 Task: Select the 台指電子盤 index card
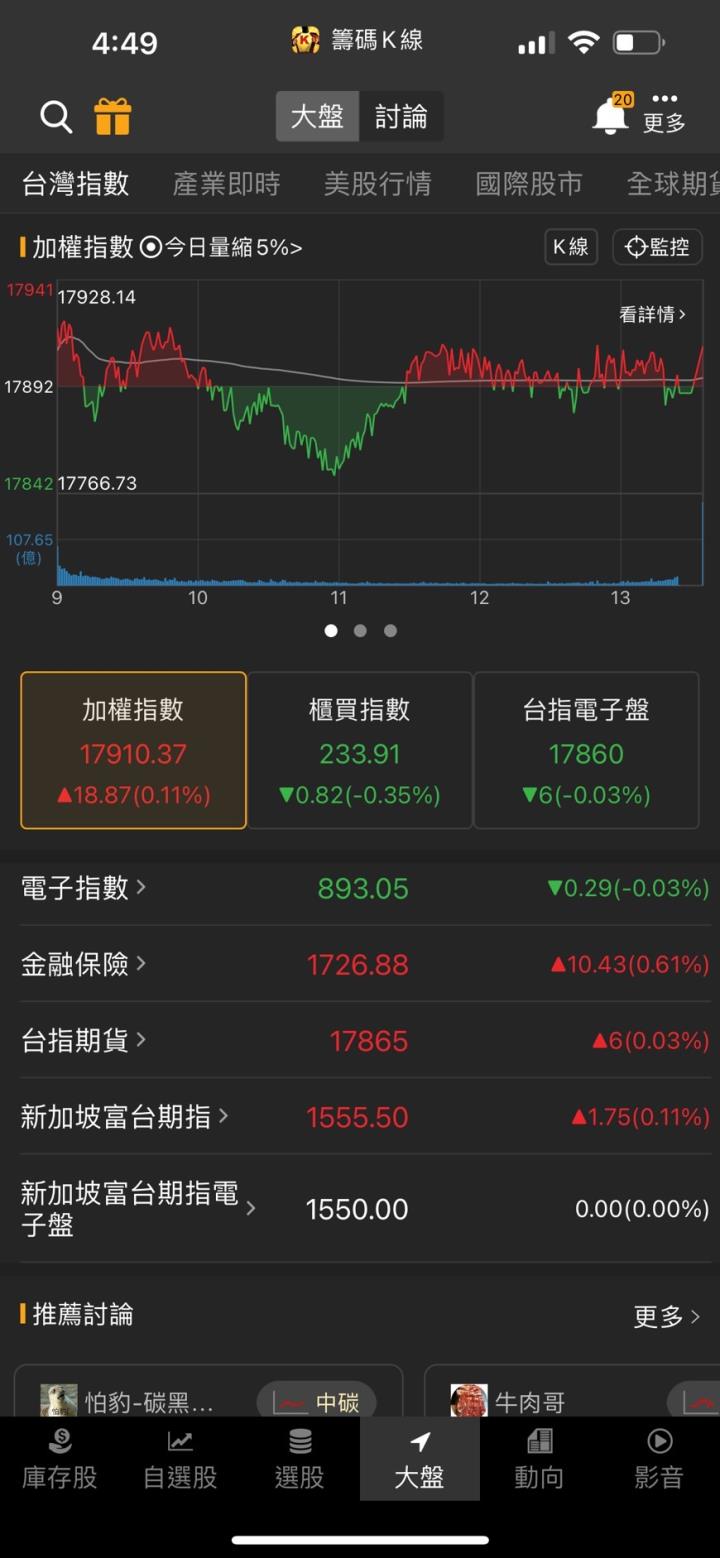[x=586, y=750]
